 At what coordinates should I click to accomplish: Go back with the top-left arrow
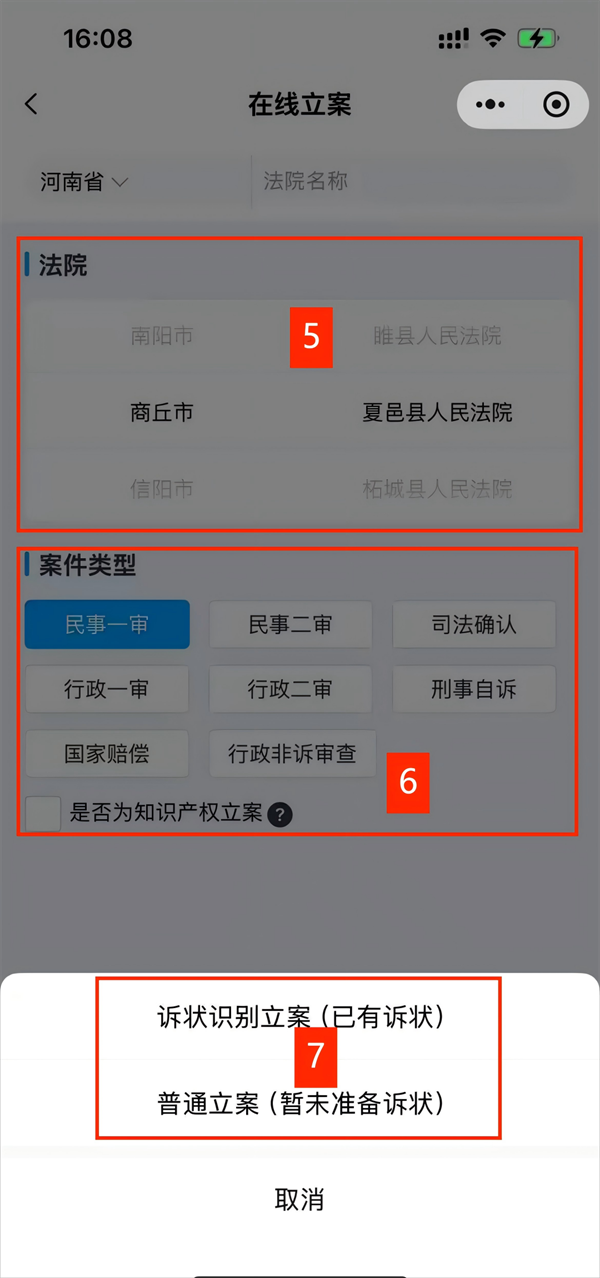pos(31,104)
